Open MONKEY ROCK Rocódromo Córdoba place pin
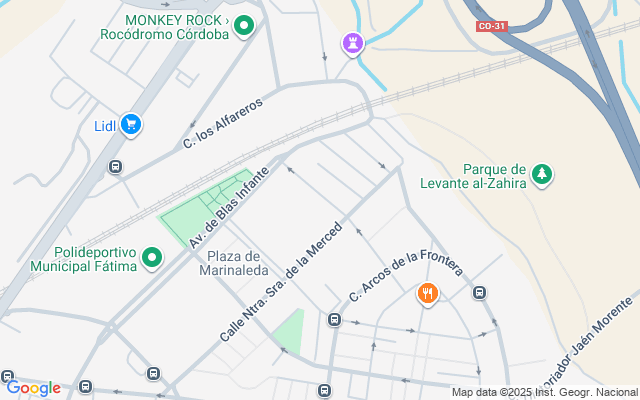 coord(244,27)
